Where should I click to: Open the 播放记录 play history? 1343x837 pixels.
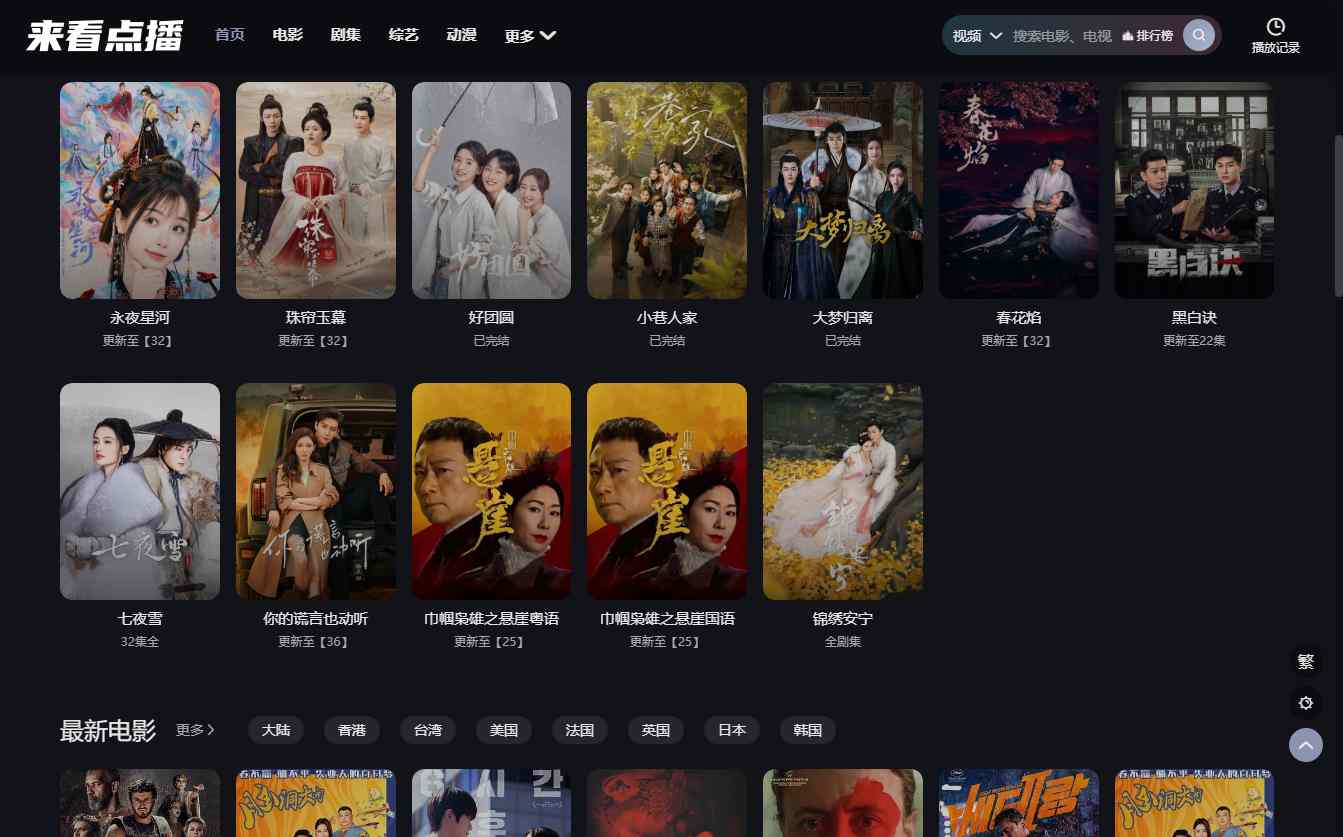click(x=1275, y=36)
